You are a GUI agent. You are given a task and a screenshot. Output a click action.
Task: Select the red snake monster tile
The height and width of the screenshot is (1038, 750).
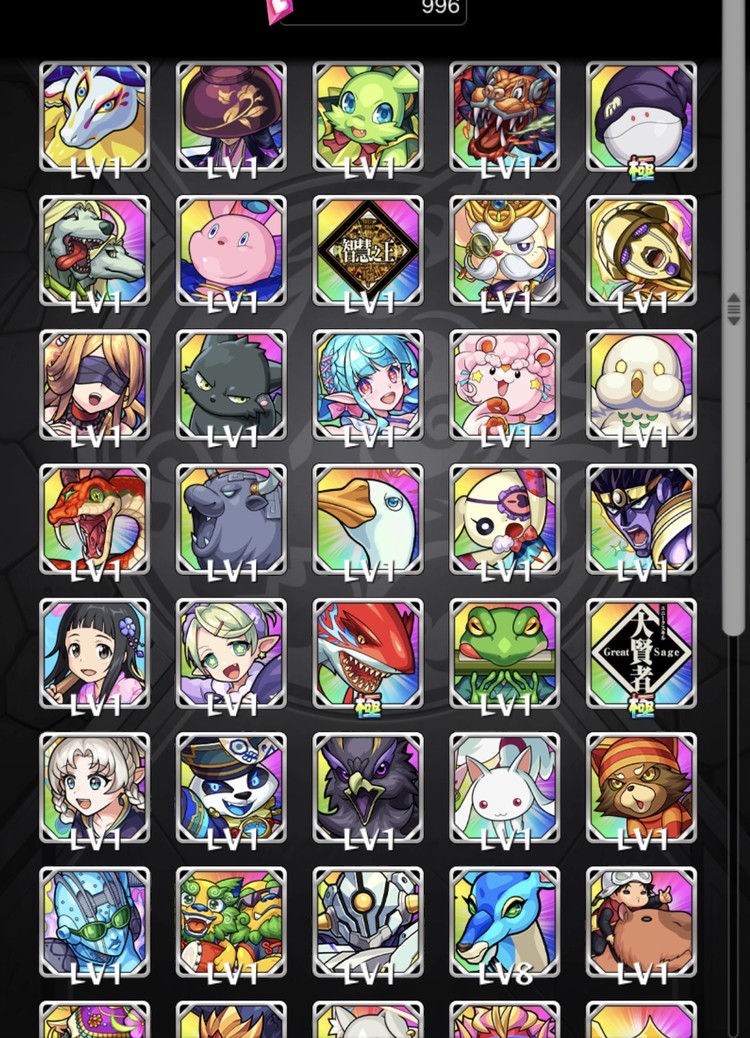click(x=95, y=519)
